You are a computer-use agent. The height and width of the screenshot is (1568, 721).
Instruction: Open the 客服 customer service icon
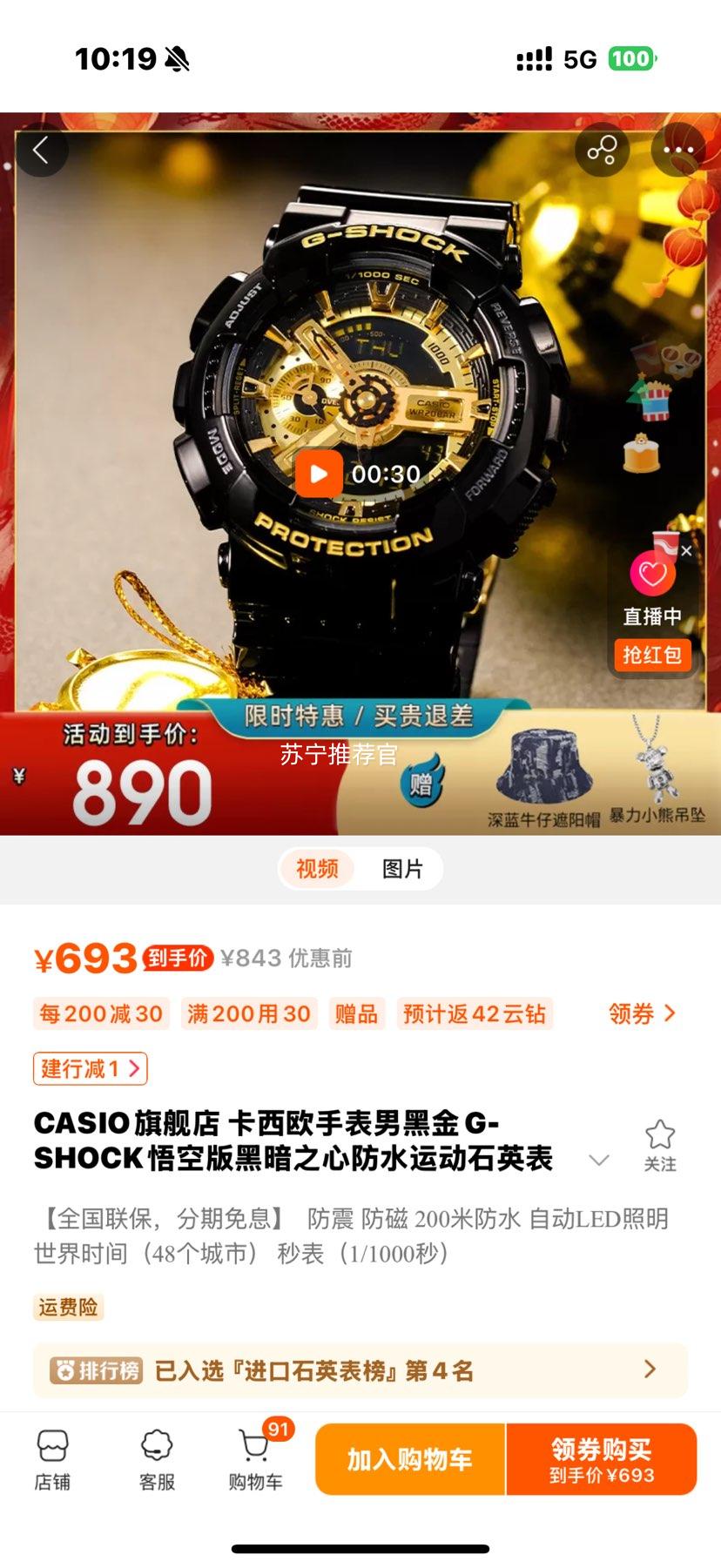(x=155, y=1458)
